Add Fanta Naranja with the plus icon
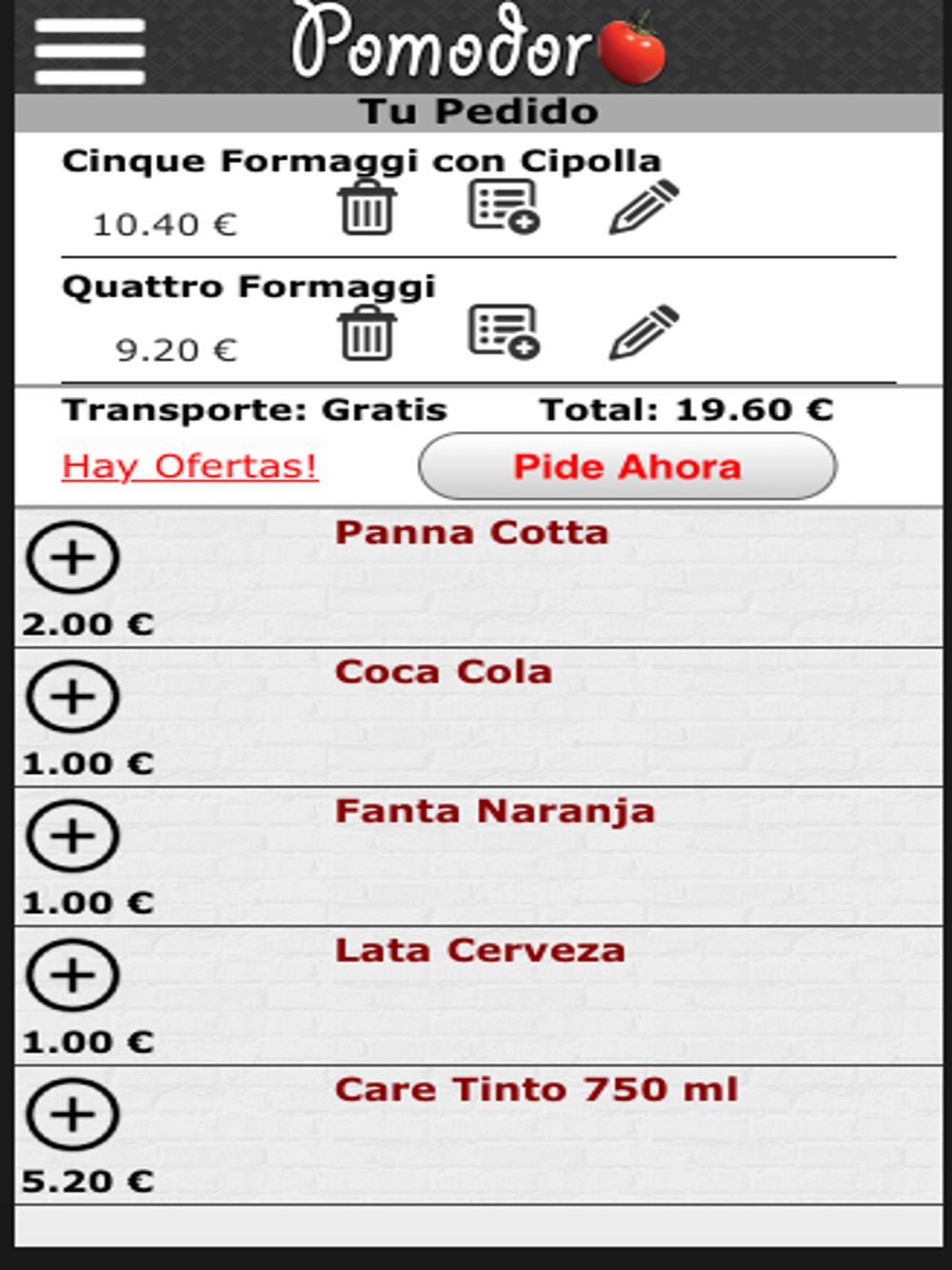Screen dimensions: 952x1270 [72, 836]
